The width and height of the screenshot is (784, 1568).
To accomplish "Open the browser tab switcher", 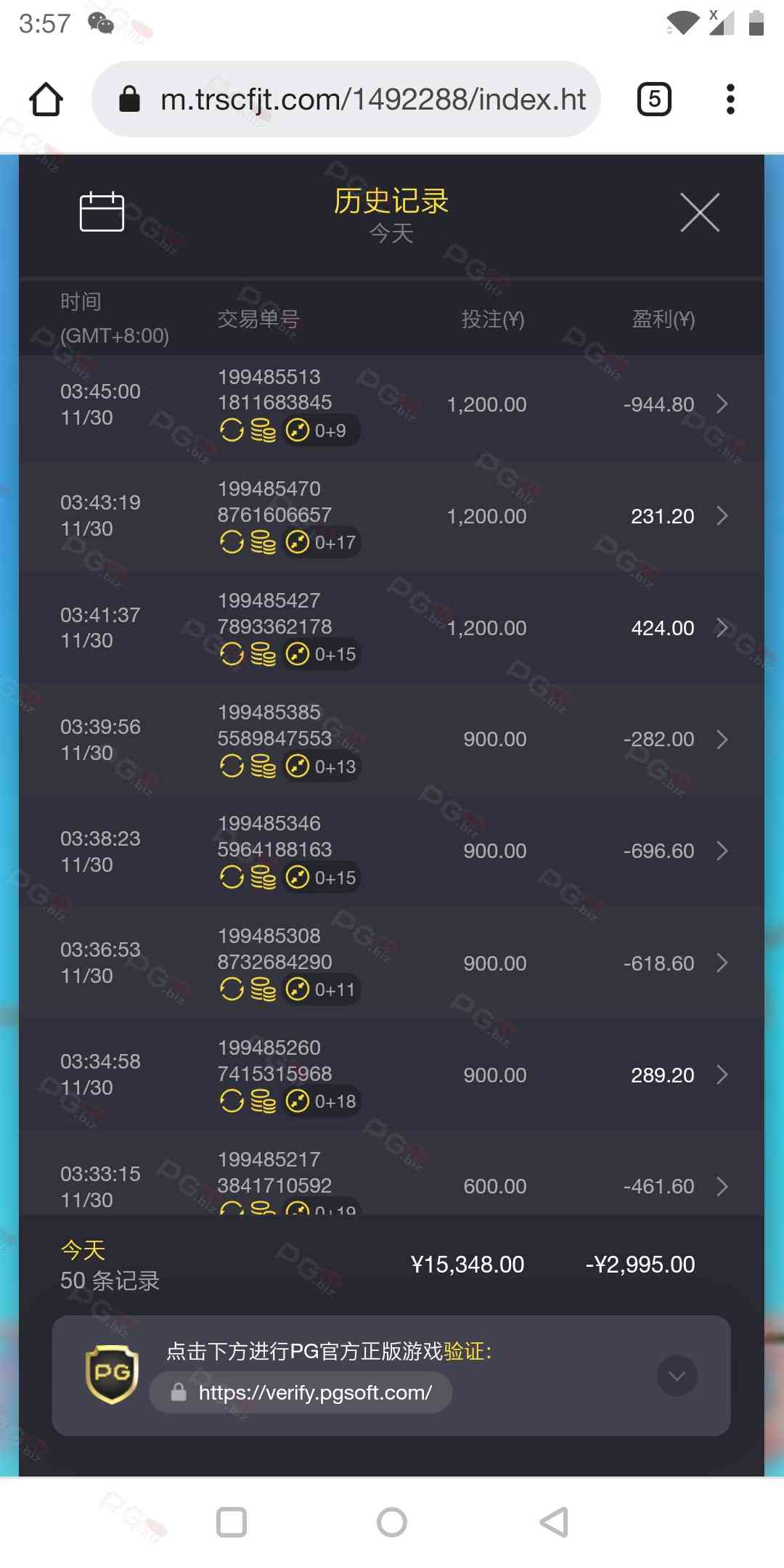I will click(x=654, y=99).
